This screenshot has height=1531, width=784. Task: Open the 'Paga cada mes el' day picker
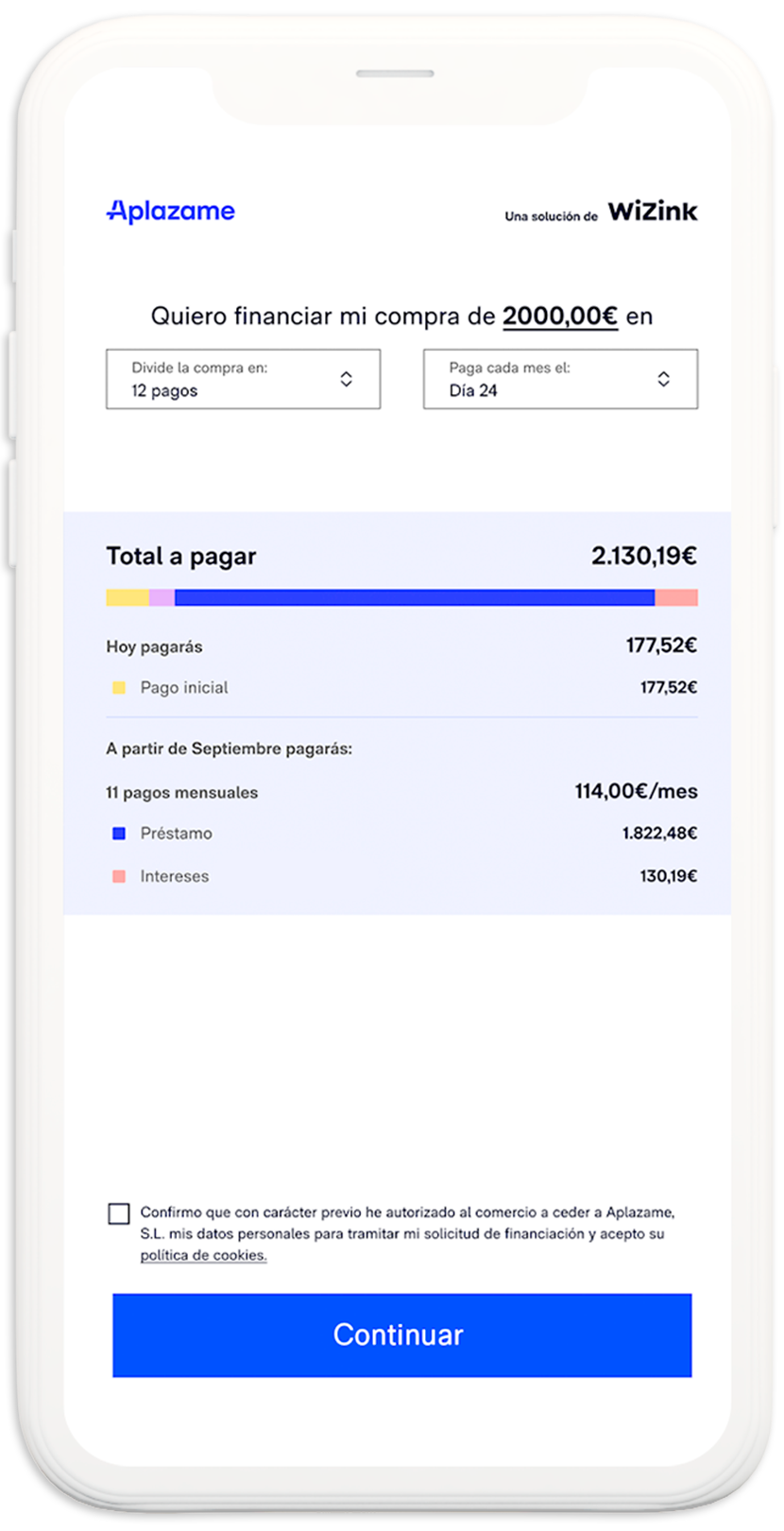point(560,379)
